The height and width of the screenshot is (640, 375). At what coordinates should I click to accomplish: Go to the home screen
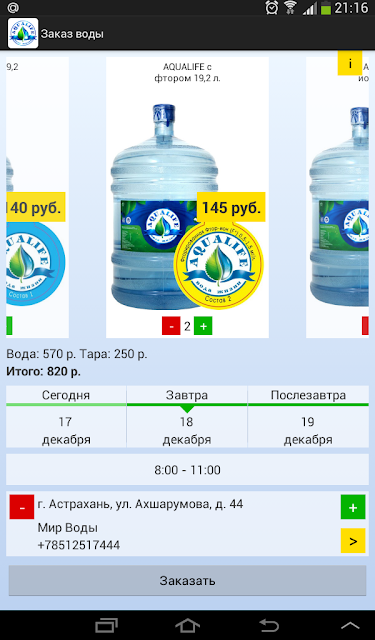[x=187, y=625]
